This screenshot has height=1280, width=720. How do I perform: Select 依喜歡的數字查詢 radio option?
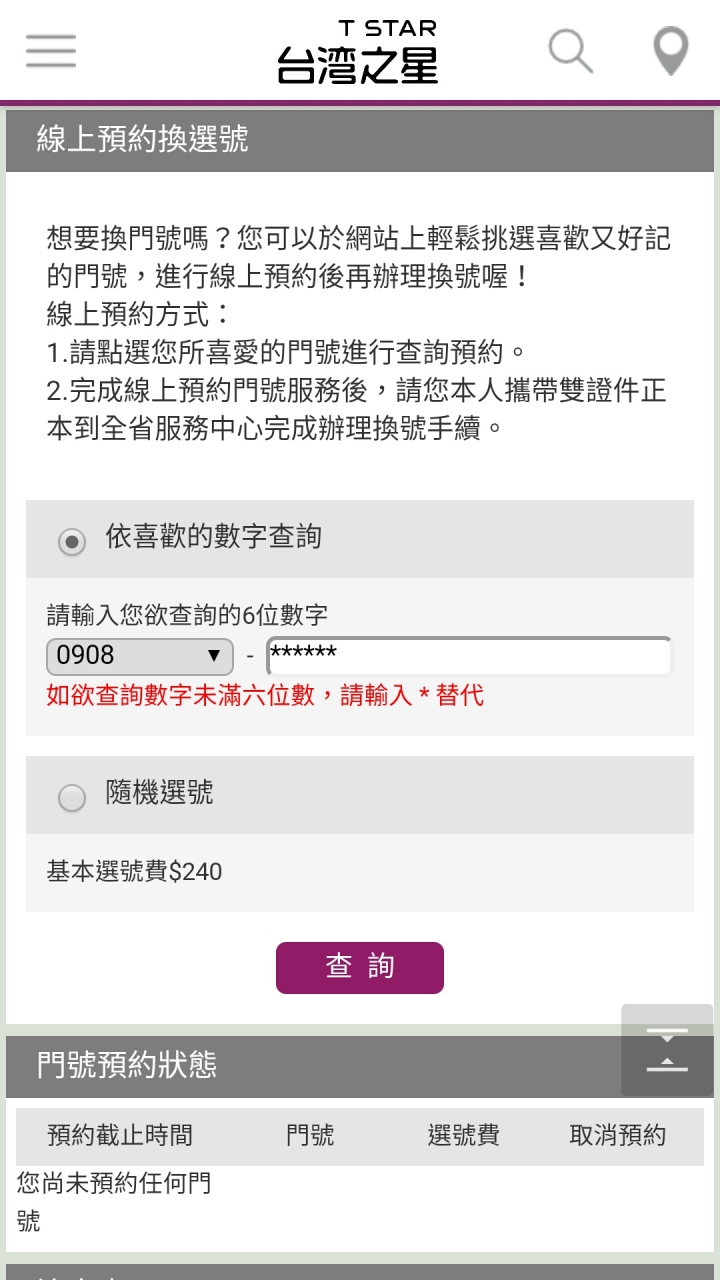click(72, 542)
